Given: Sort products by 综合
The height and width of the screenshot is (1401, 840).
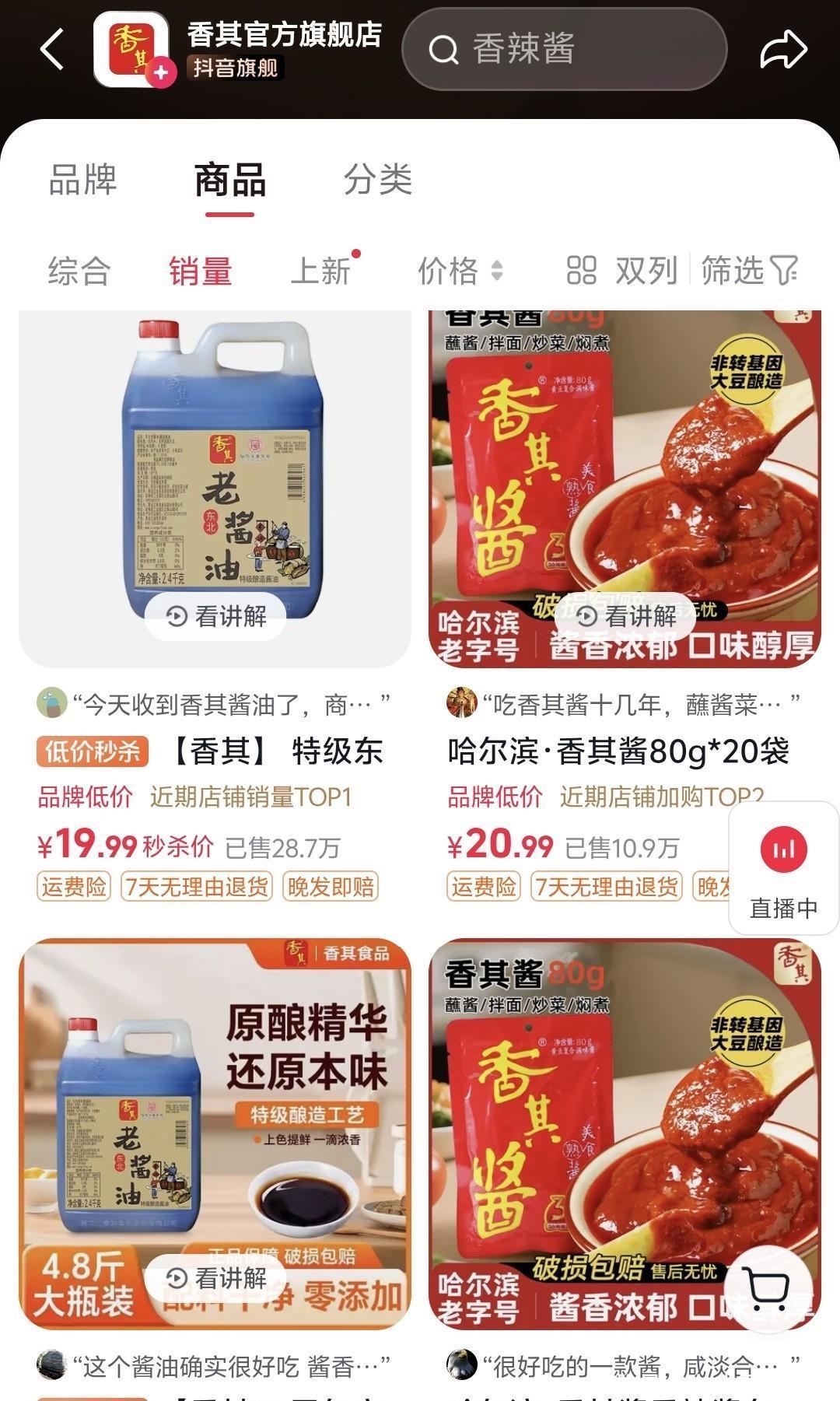Looking at the screenshot, I should (x=79, y=271).
